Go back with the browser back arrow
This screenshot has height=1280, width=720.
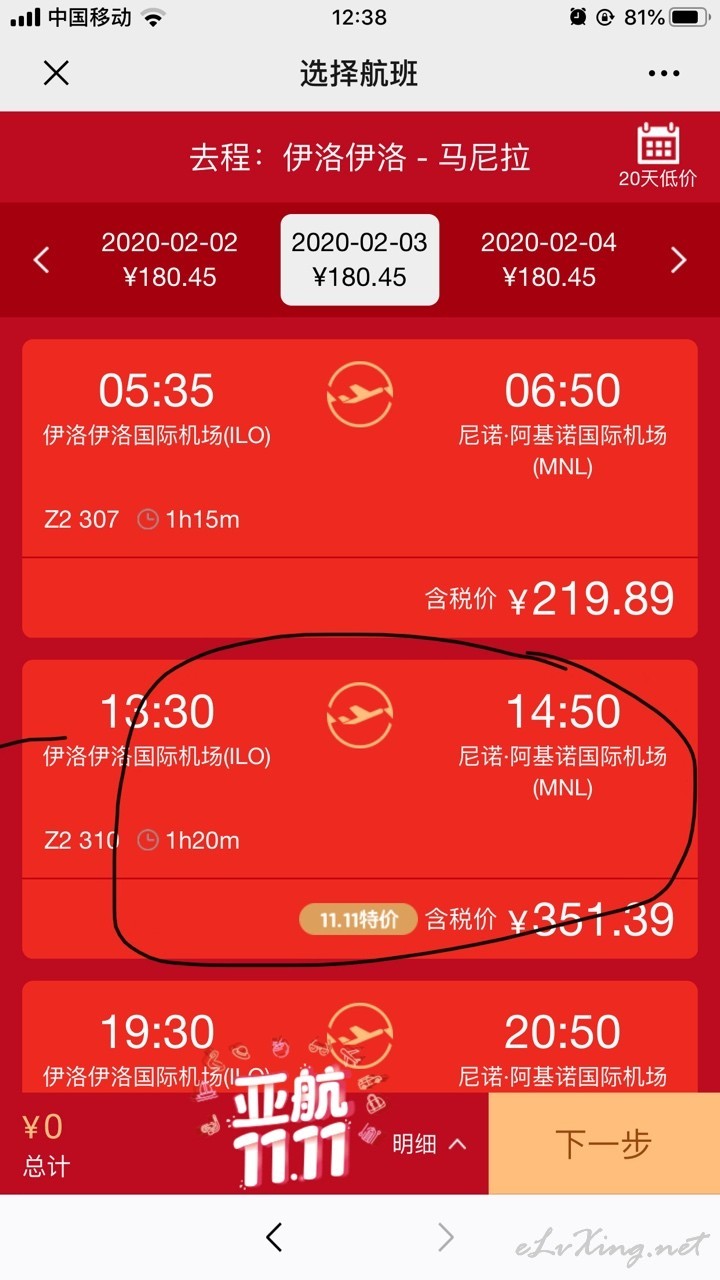pyautogui.click(x=274, y=1237)
